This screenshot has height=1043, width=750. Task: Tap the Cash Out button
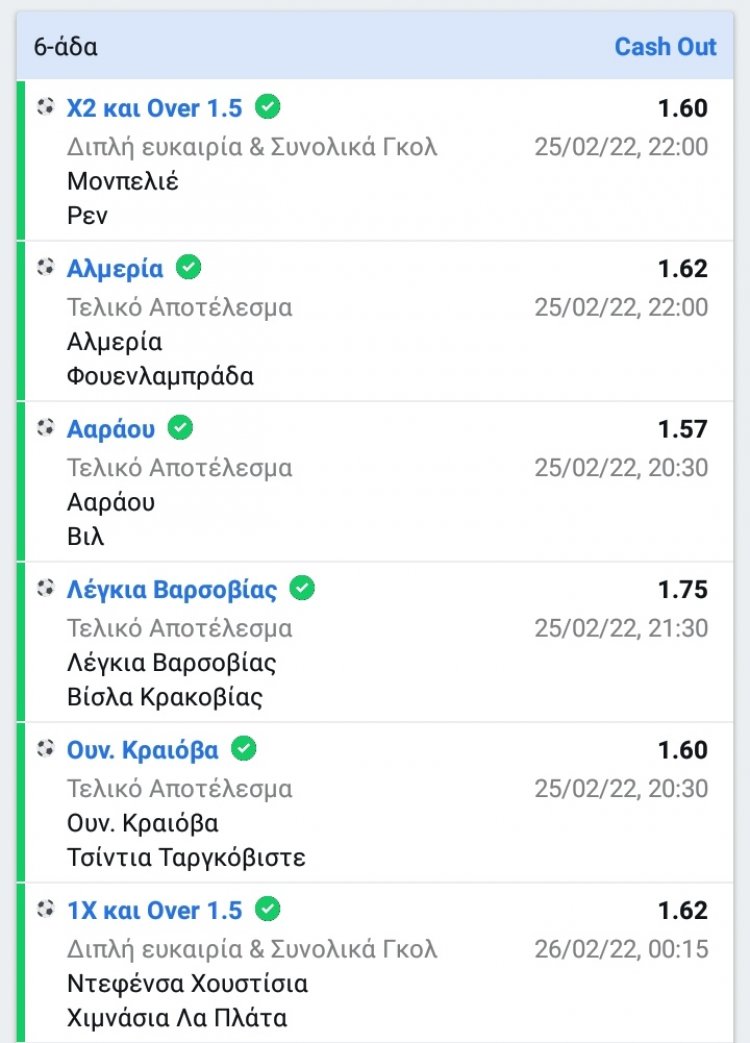click(665, 47)
